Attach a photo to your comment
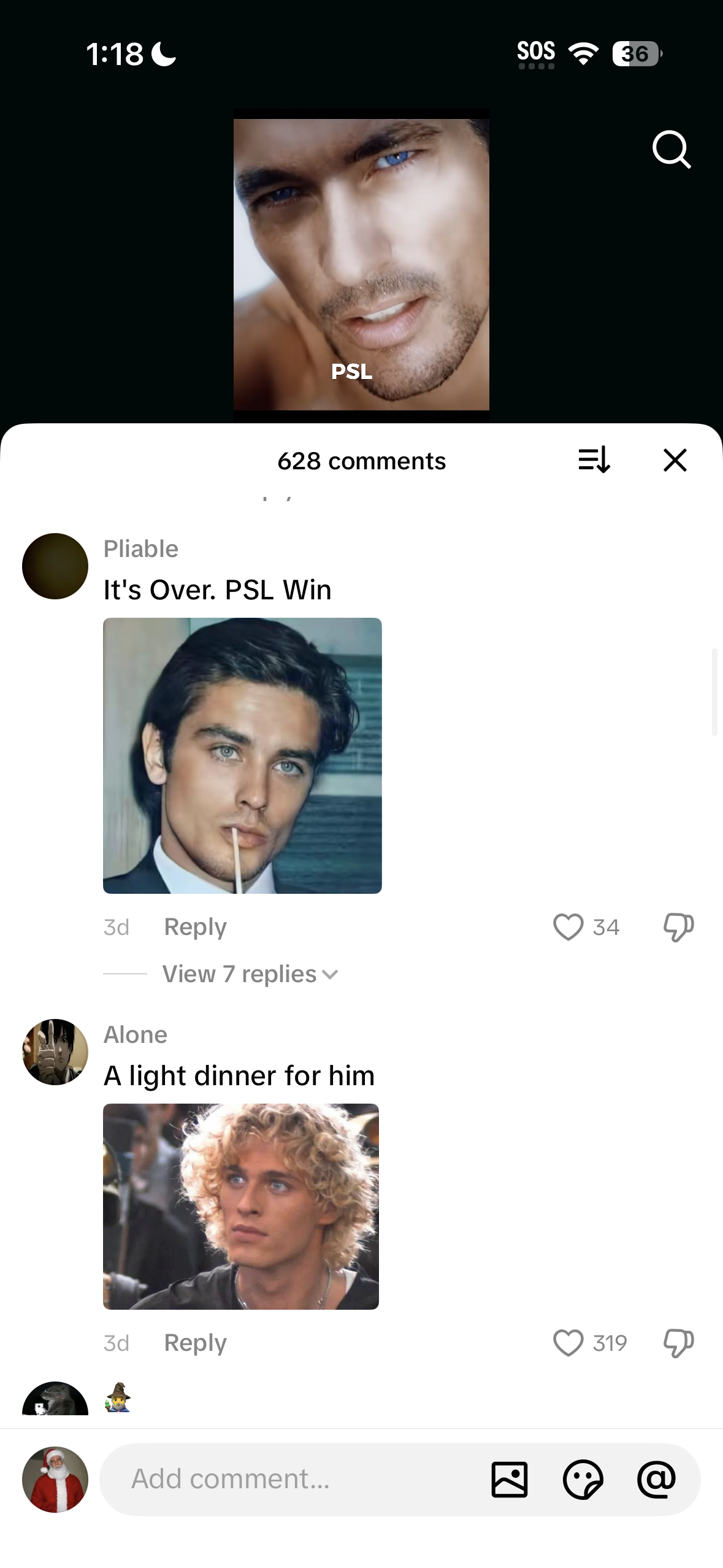The image size is (723, 1568). pos(509,1479)
